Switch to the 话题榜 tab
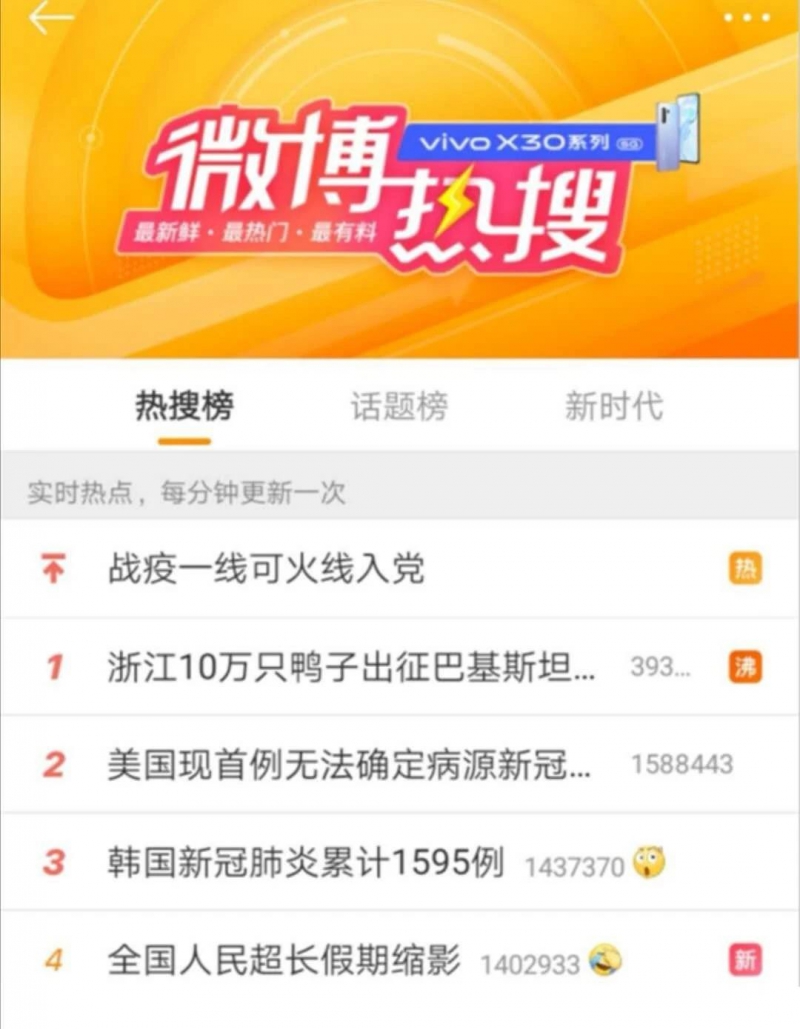 click(x=399, y=407)
